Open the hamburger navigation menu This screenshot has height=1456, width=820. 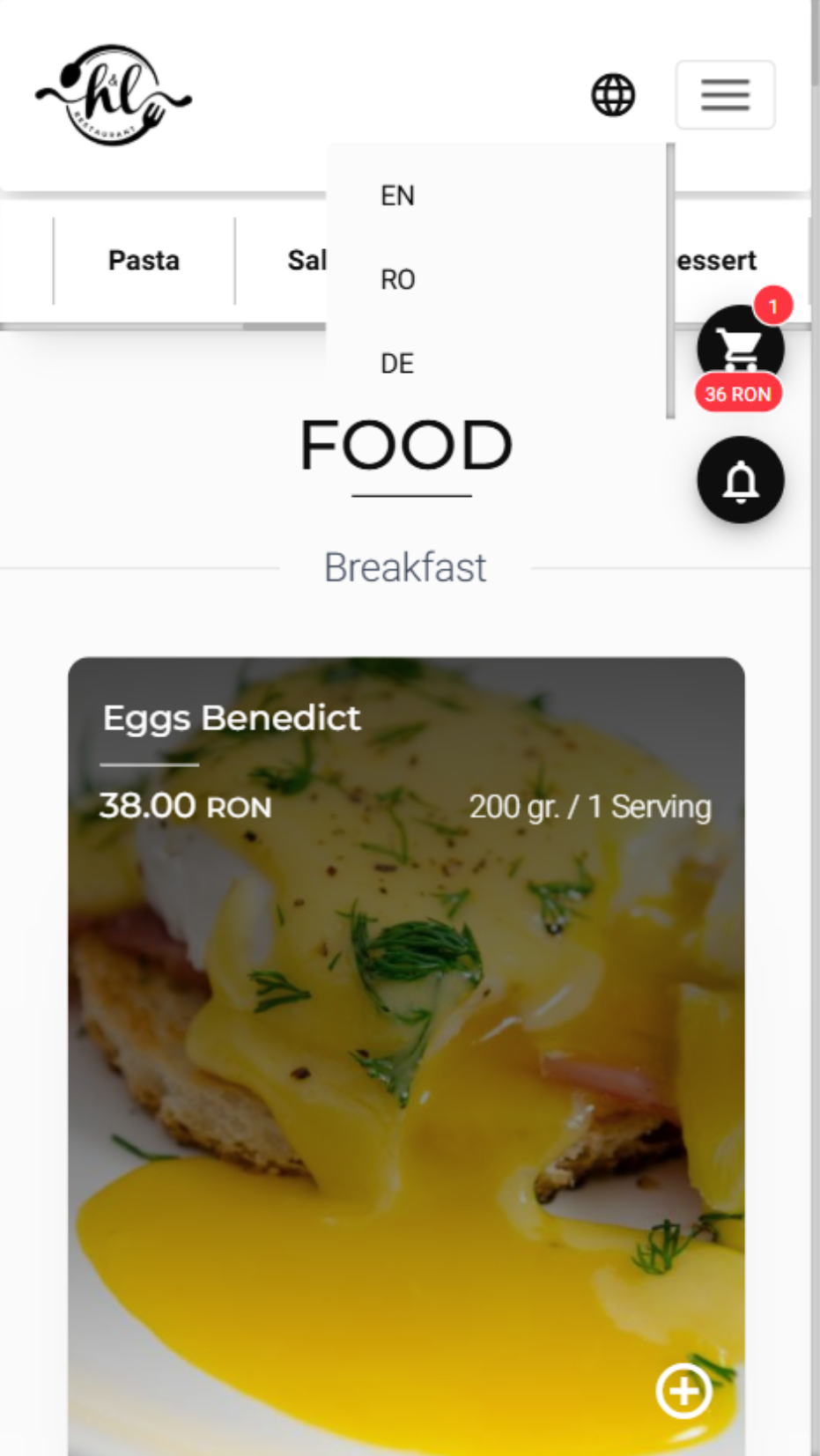coord(725,95)
